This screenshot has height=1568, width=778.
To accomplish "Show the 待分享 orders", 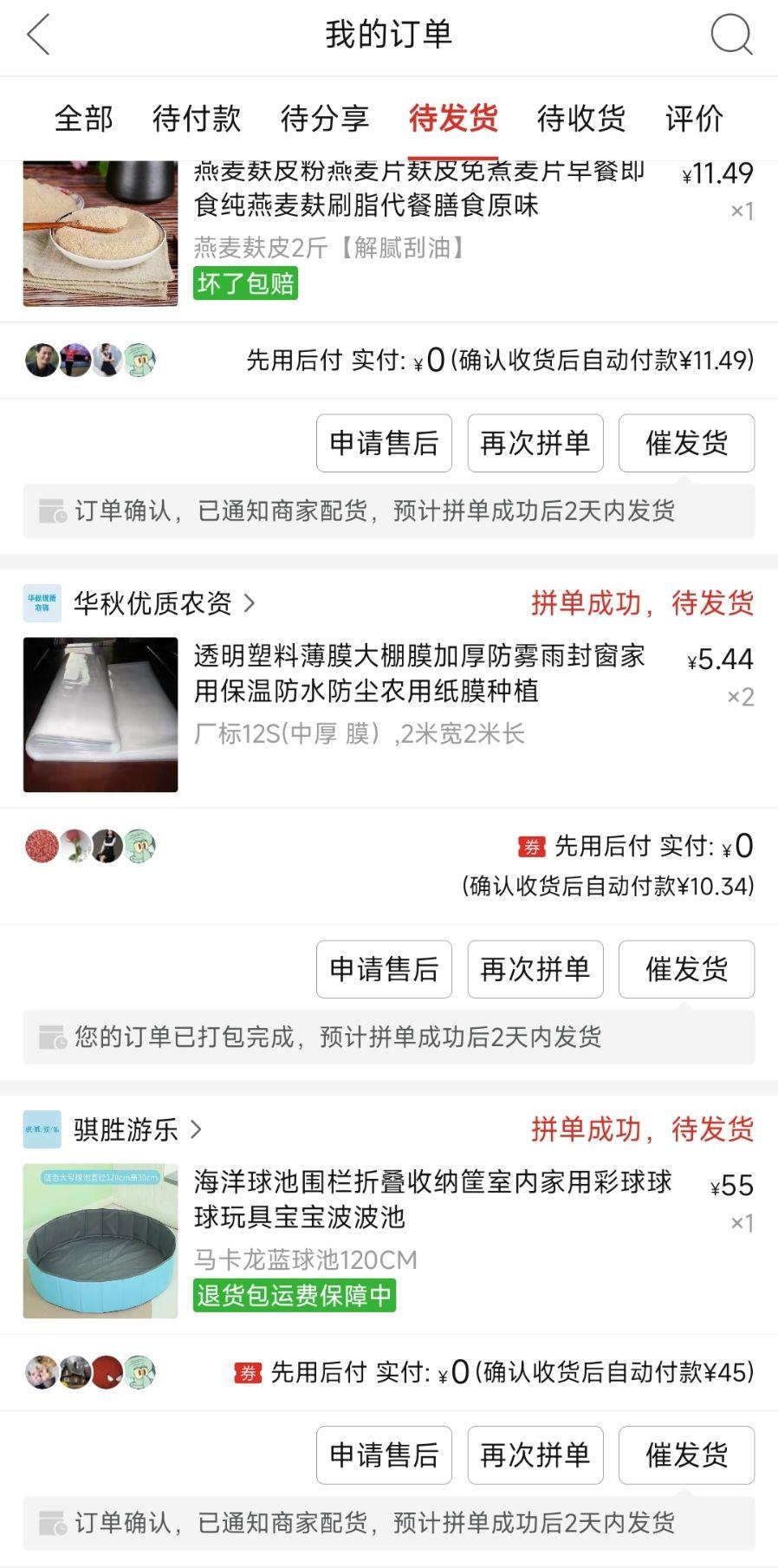I will (x=324, y=119).
